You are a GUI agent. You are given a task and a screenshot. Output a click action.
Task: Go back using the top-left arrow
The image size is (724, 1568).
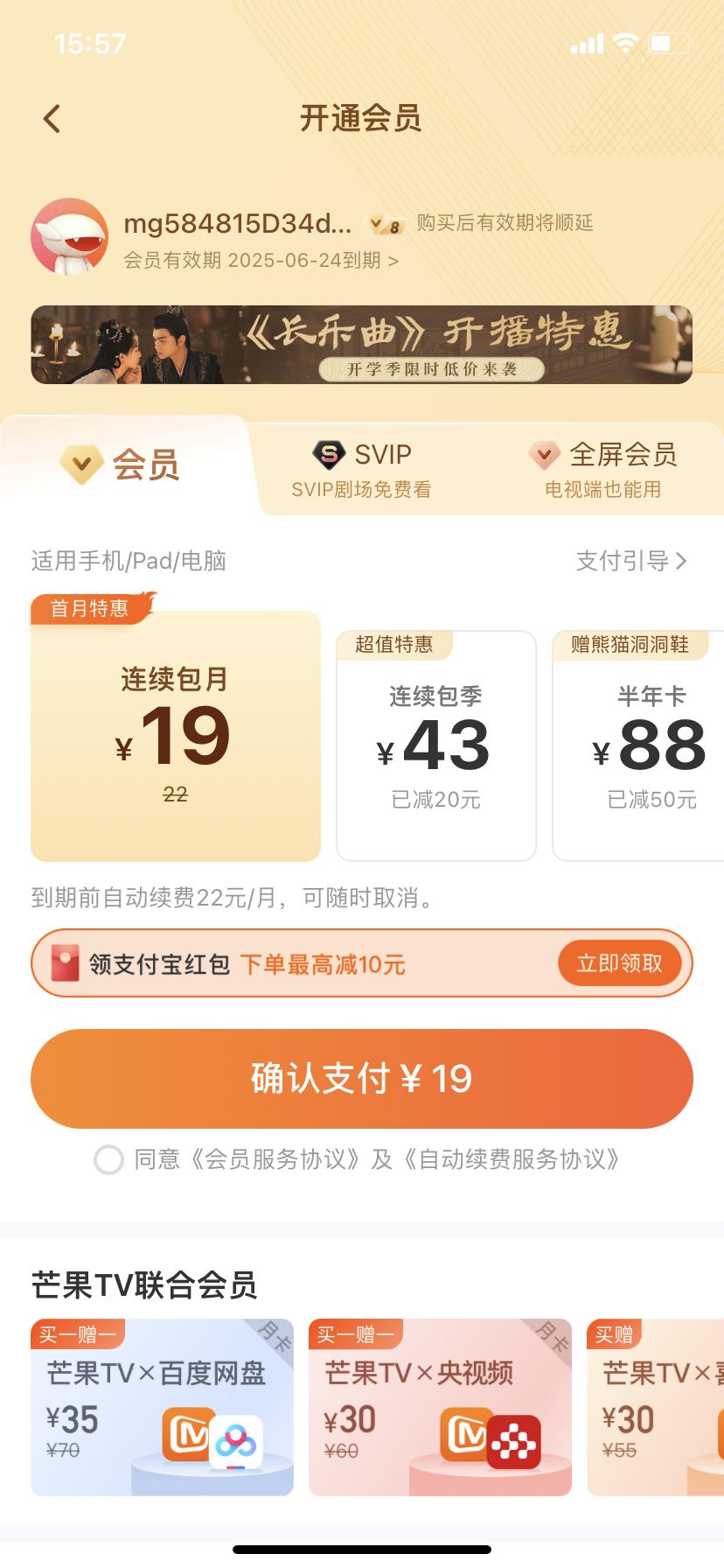(x=52, y=118)
